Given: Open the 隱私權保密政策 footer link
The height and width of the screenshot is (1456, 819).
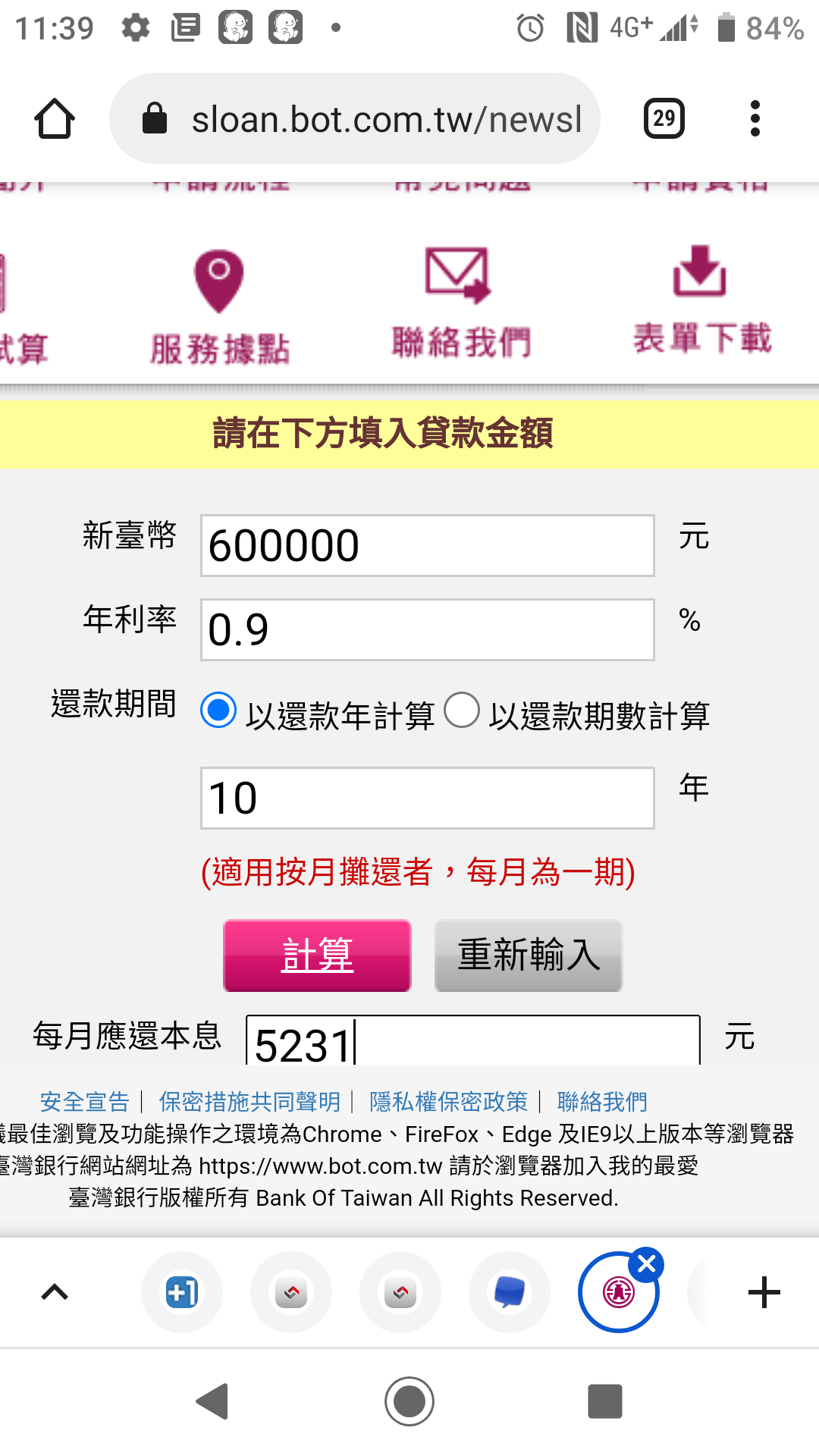Looking at the screenshot, I should click(448, 1101).
